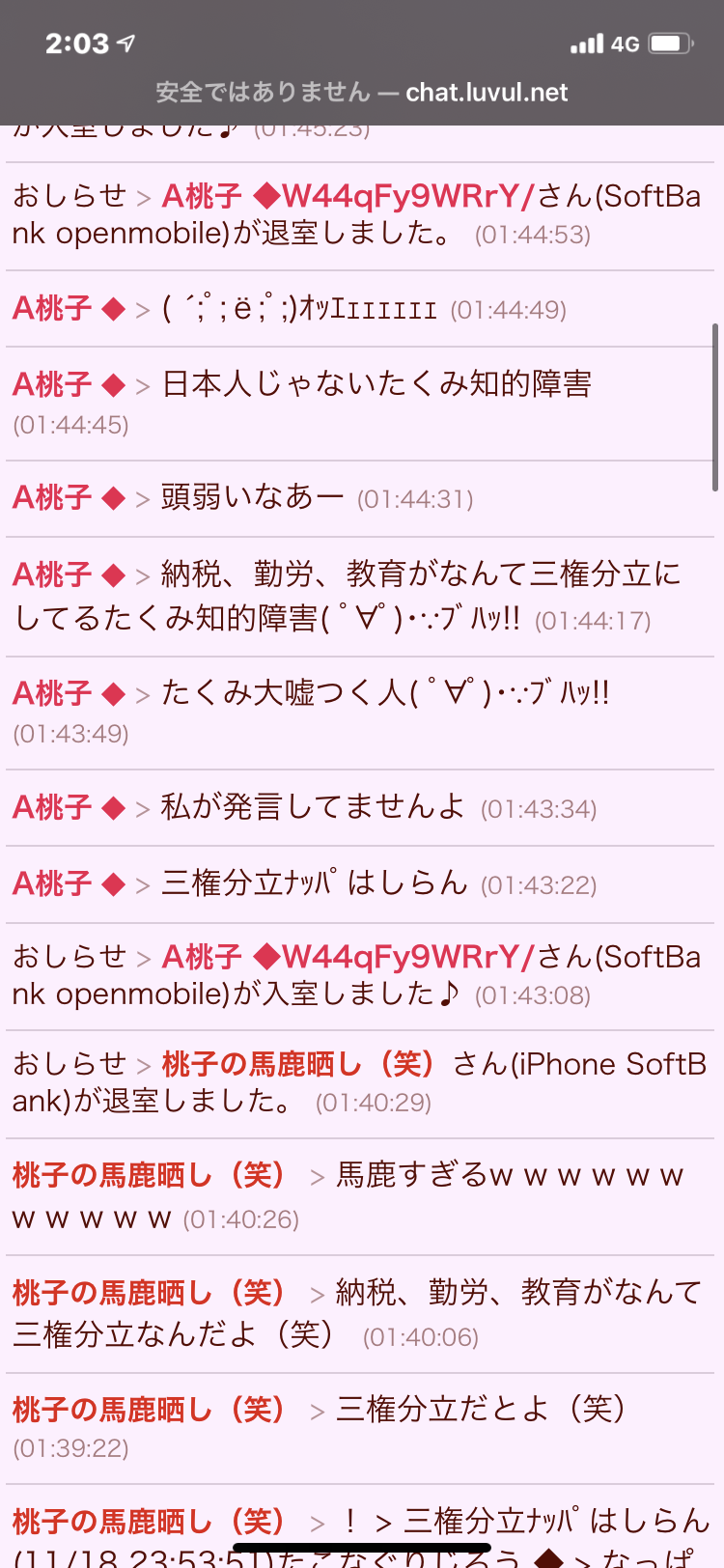
Task: Tap the chat.luvul.net address bar
Action: [362, 93]
